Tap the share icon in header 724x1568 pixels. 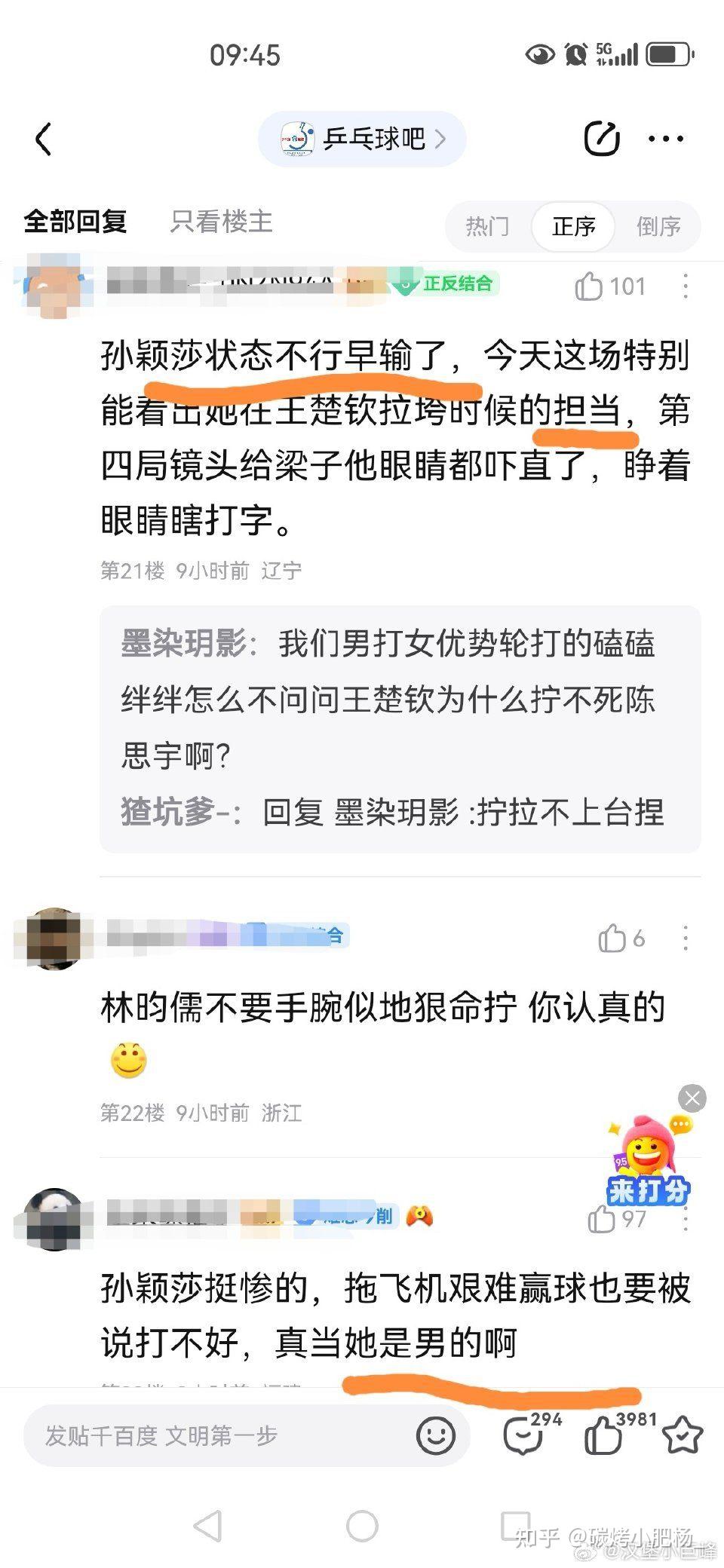(x=602, y=139)
